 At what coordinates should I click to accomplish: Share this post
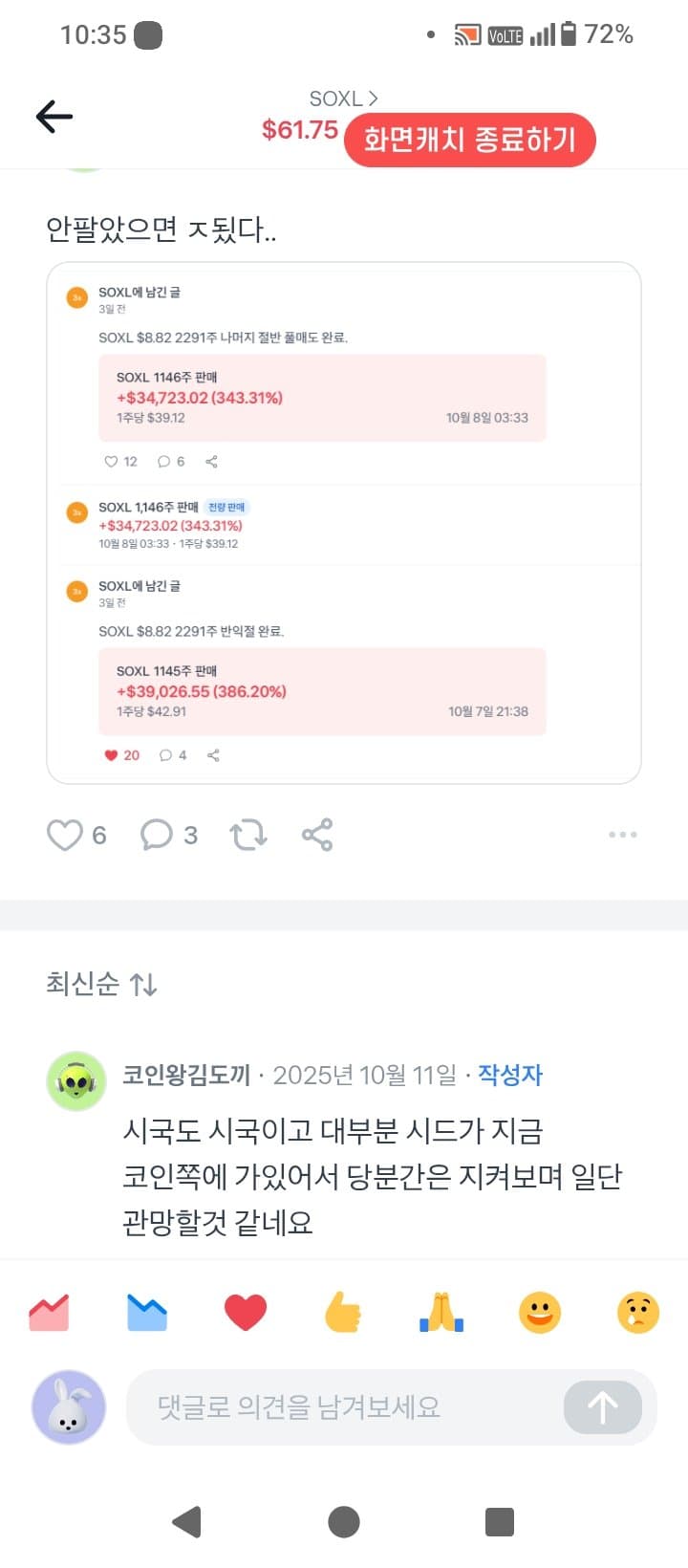pyautogui.click(x=317, y=835)
